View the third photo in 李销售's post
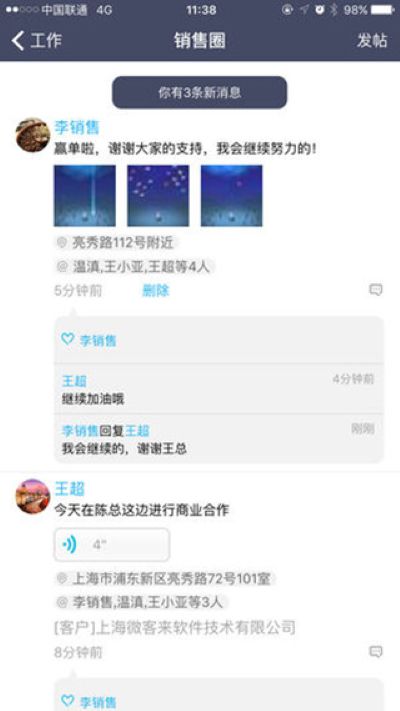The height and width of the screenshot is (711, 400). [x=231, y=195]
